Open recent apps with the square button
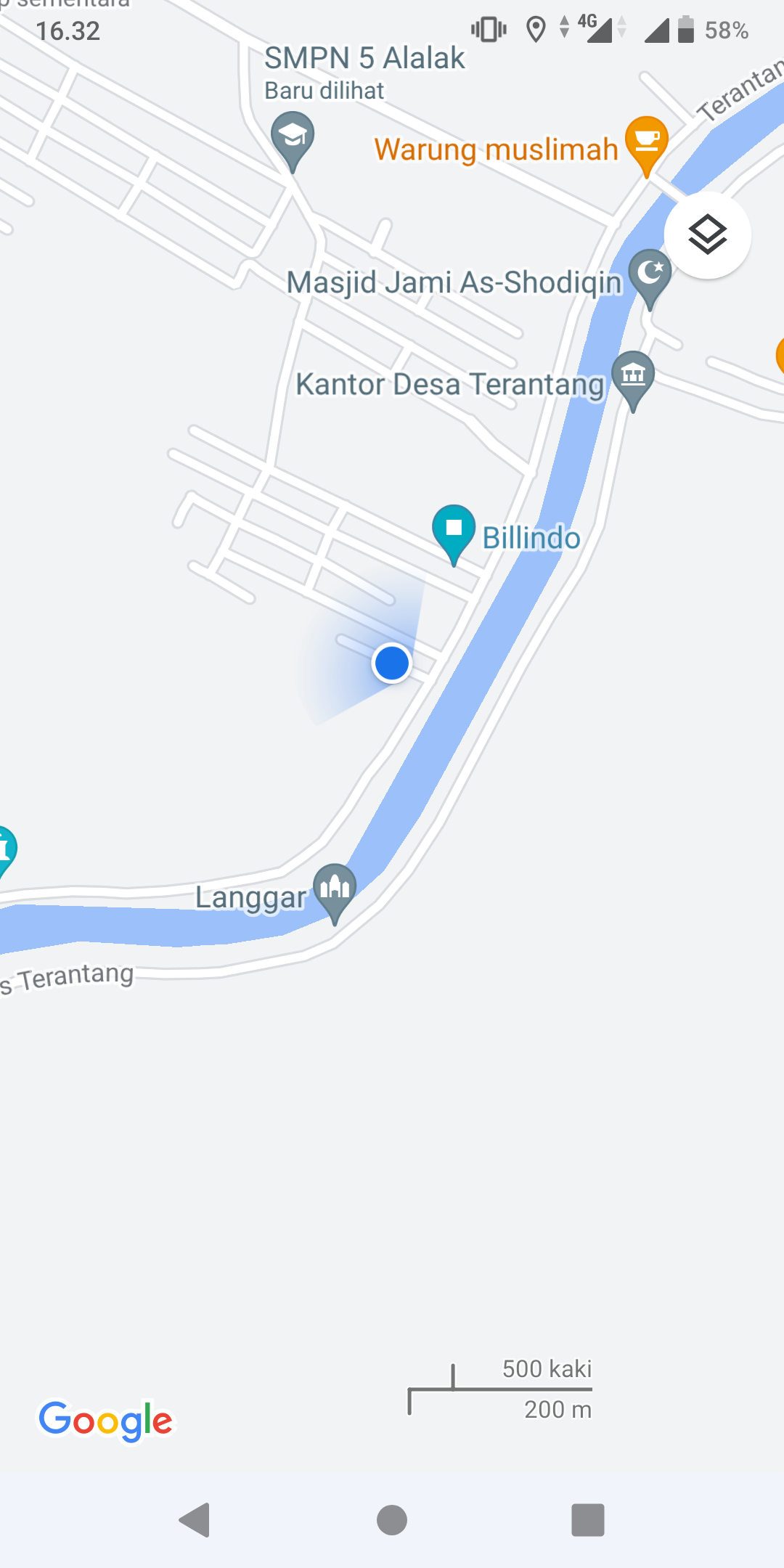The height and width of the screenshot is (1568, 784). click(x=588, y=1519)
